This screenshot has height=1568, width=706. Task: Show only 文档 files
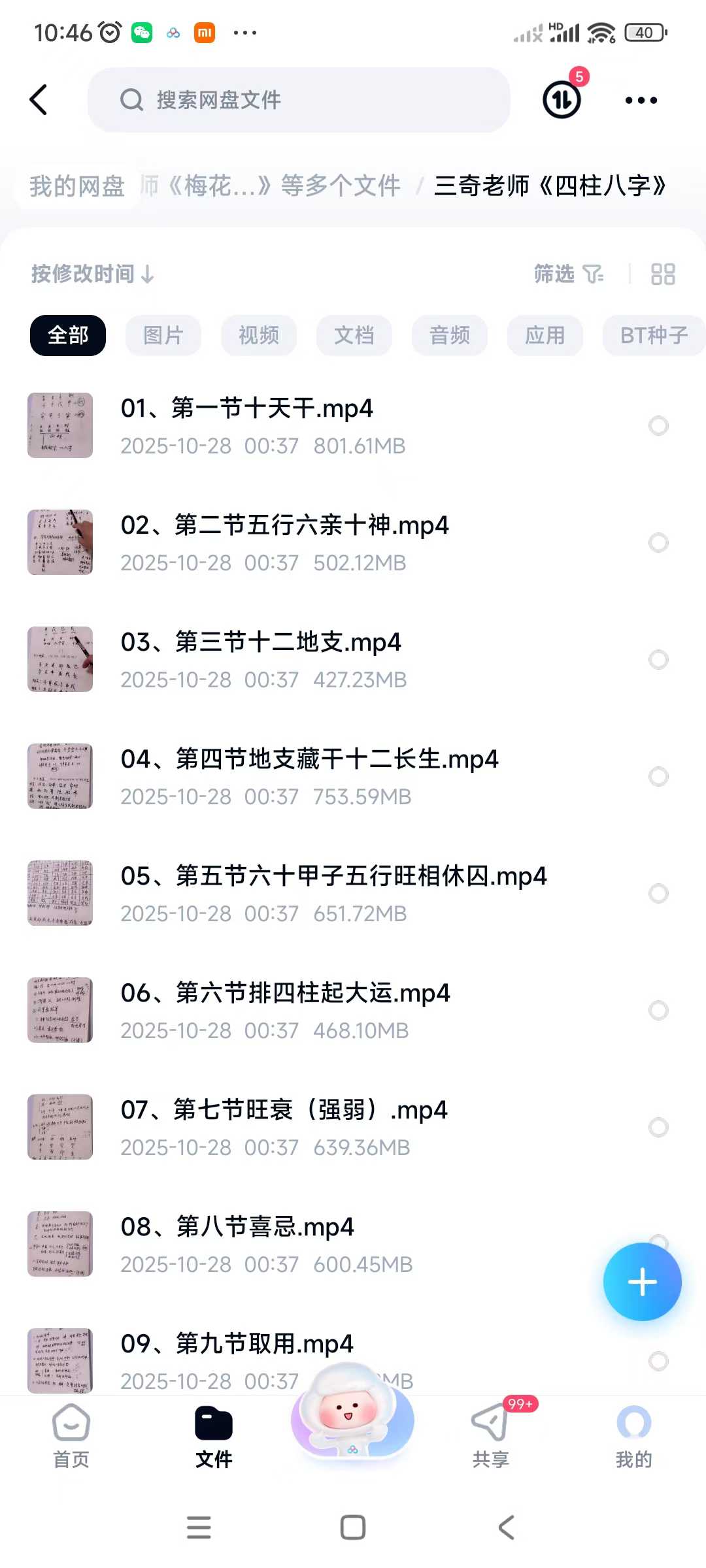(354, 335)
